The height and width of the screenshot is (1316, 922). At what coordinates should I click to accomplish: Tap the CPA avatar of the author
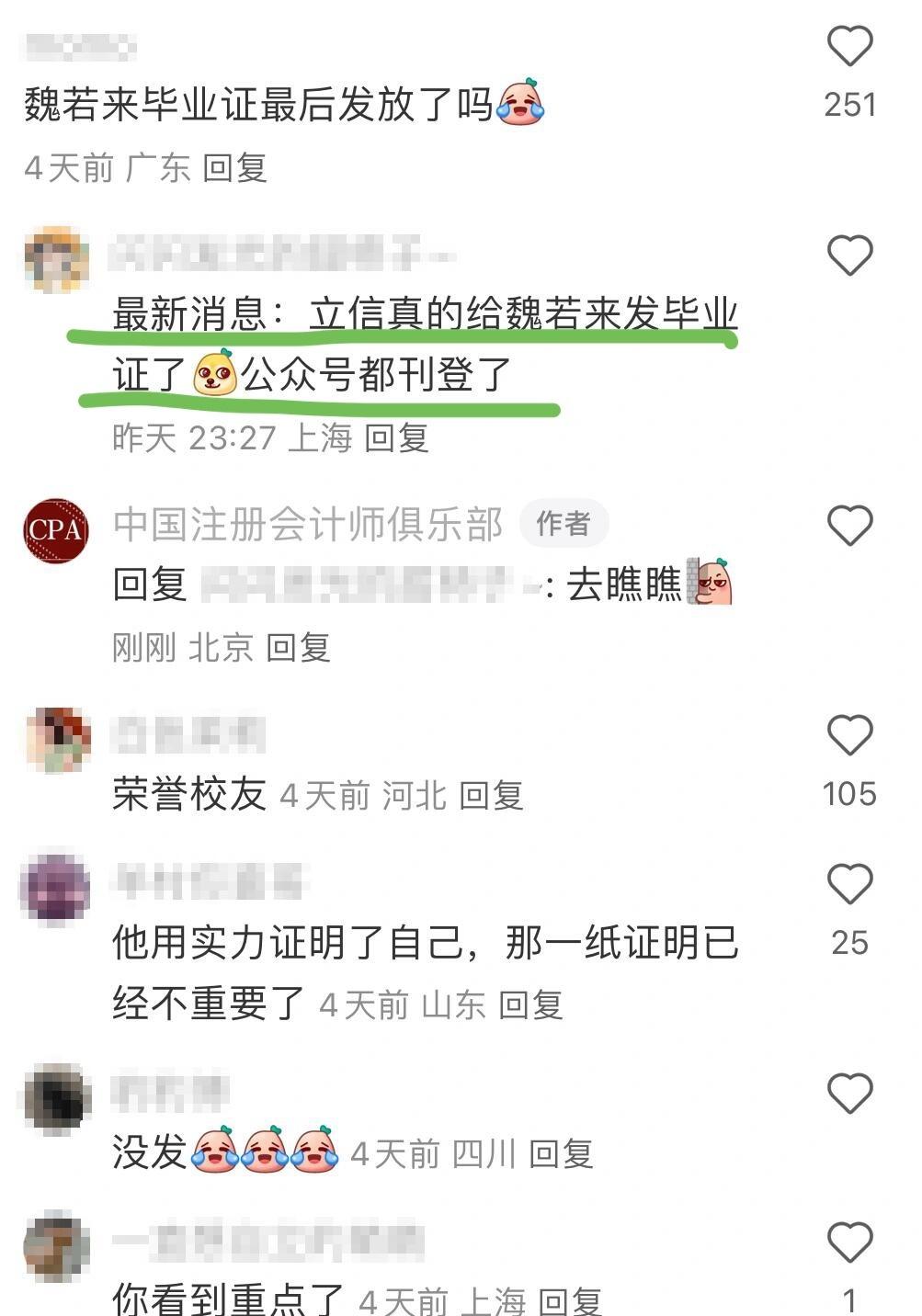56,530
